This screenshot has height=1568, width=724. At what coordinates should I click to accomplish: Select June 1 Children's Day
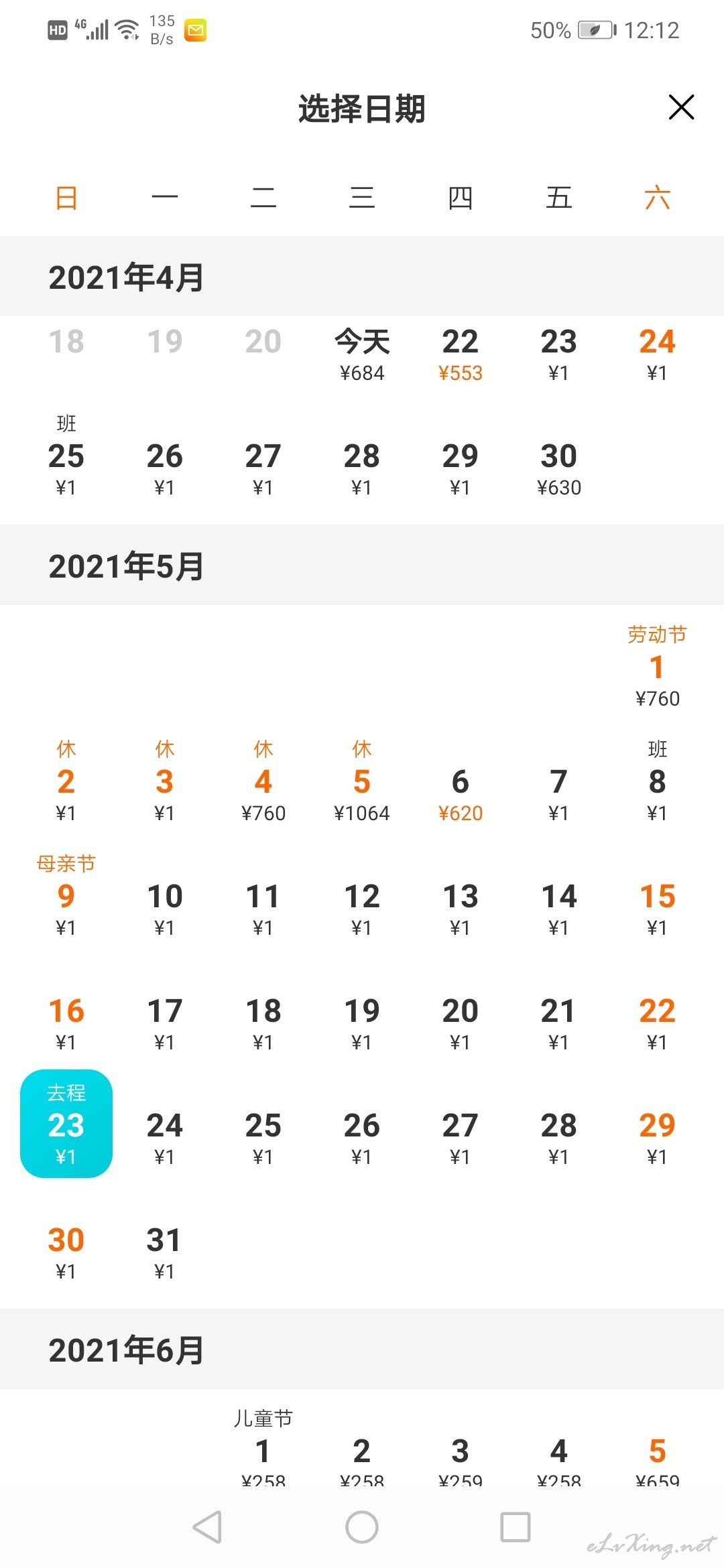tap(263, 1447)
